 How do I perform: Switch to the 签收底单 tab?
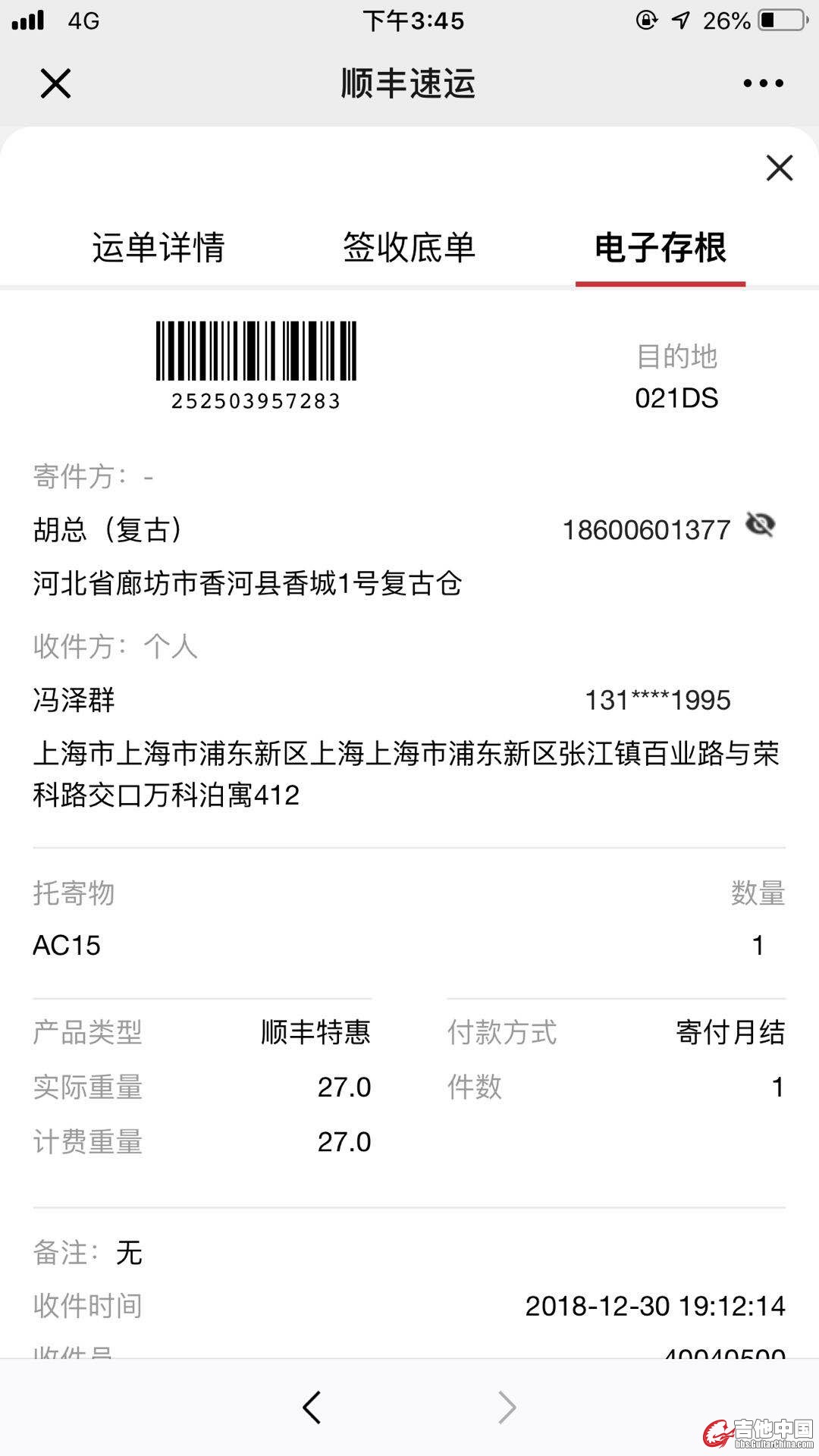[409, 248]
